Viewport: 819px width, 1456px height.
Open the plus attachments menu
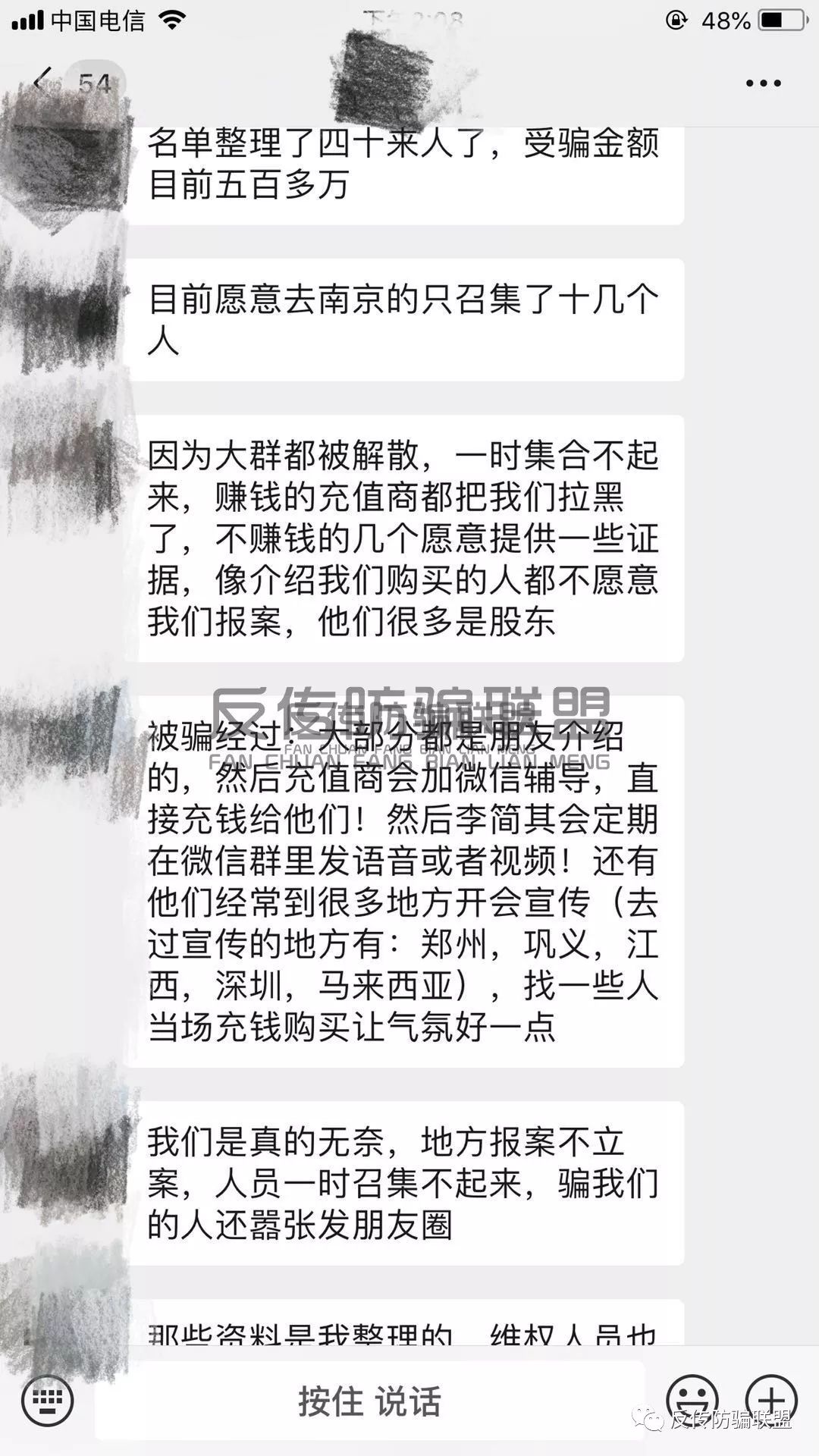point(770,1398)
